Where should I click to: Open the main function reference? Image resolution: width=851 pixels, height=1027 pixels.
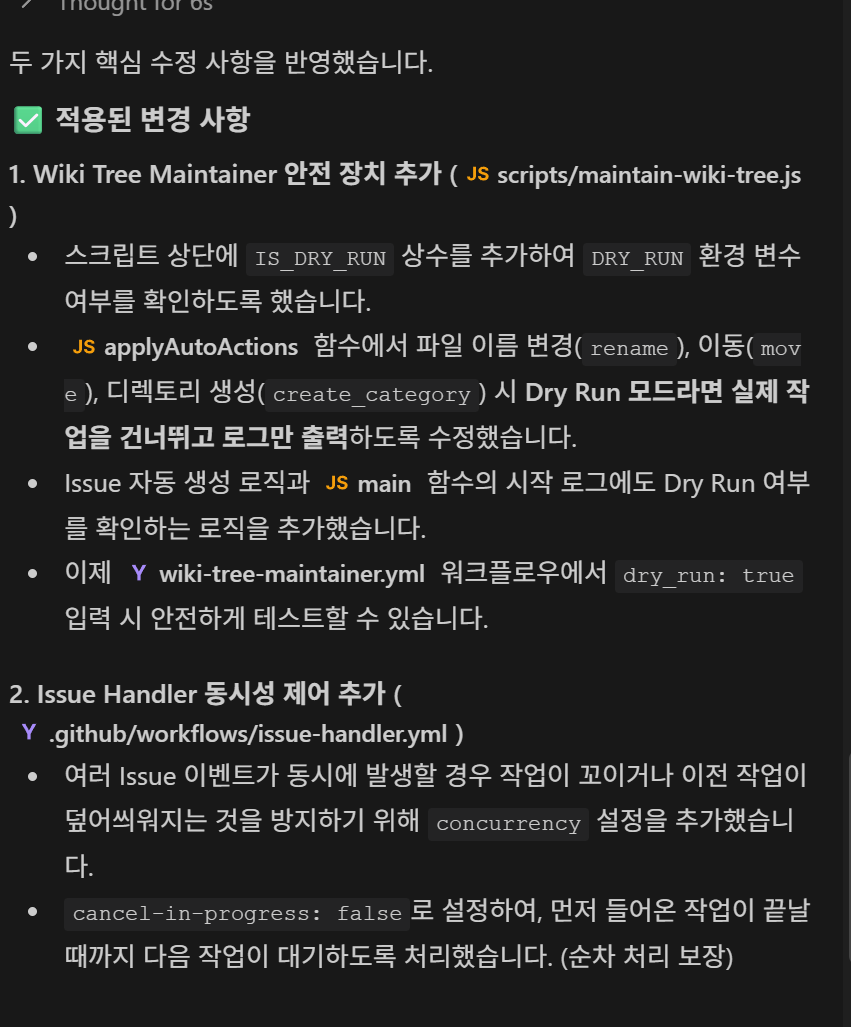click(383, 484)
